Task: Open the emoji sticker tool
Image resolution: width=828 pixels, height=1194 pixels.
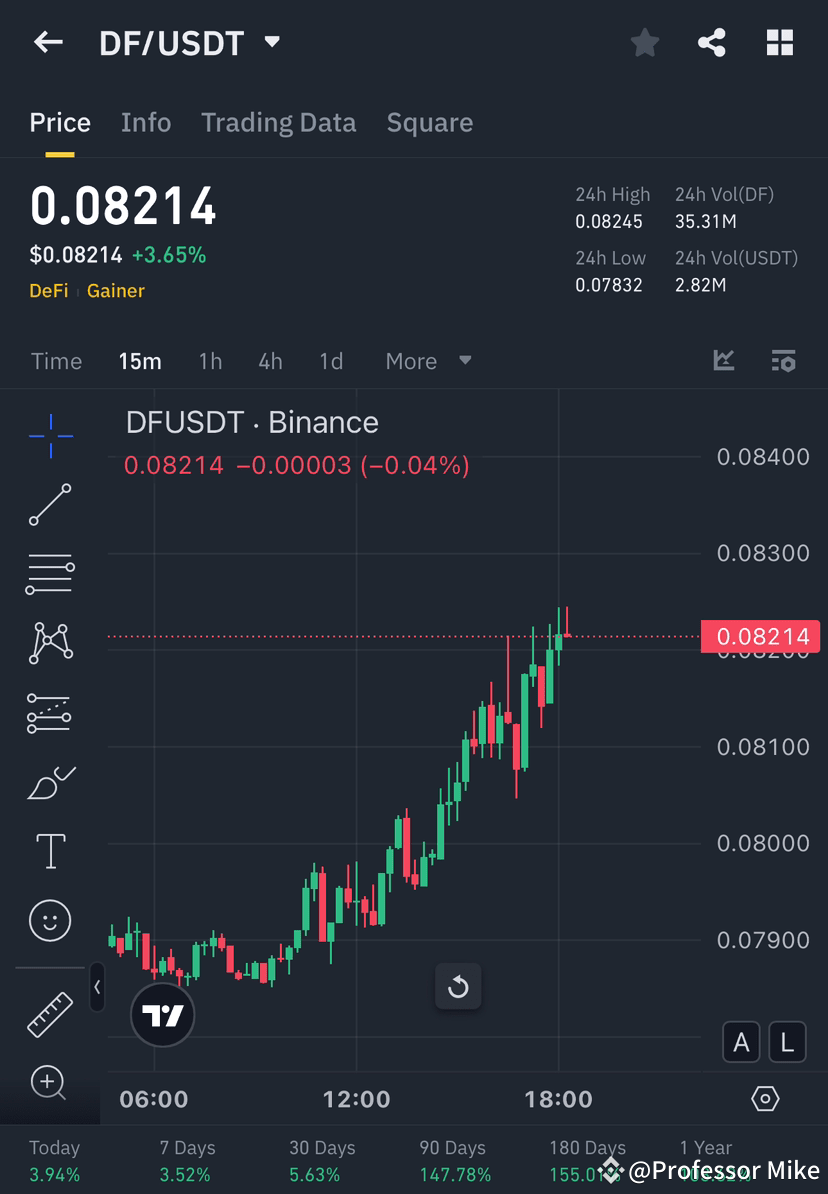Action: (x=50, y=920)
